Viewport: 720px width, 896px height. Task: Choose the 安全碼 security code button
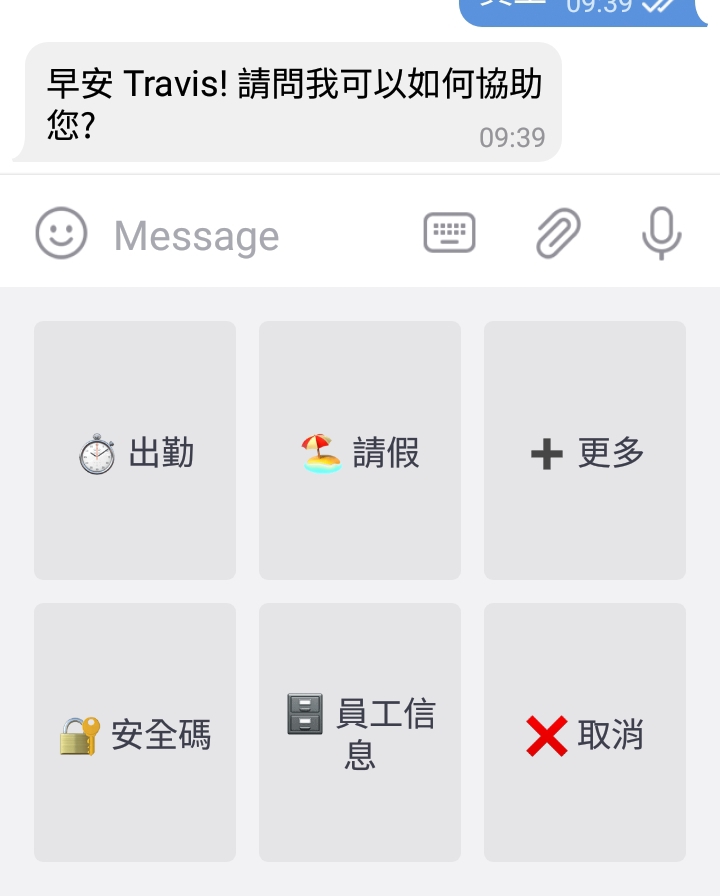134,732
